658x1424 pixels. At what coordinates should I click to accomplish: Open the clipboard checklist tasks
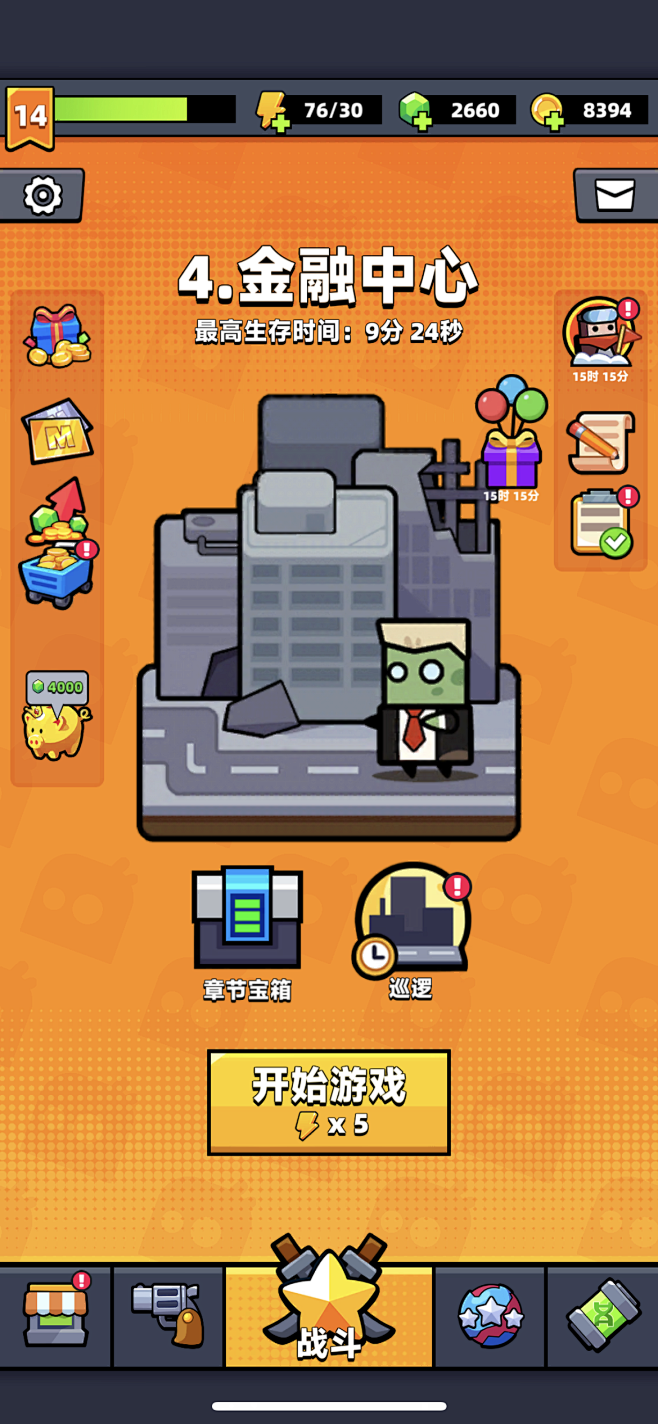click(x=600, y=522)
